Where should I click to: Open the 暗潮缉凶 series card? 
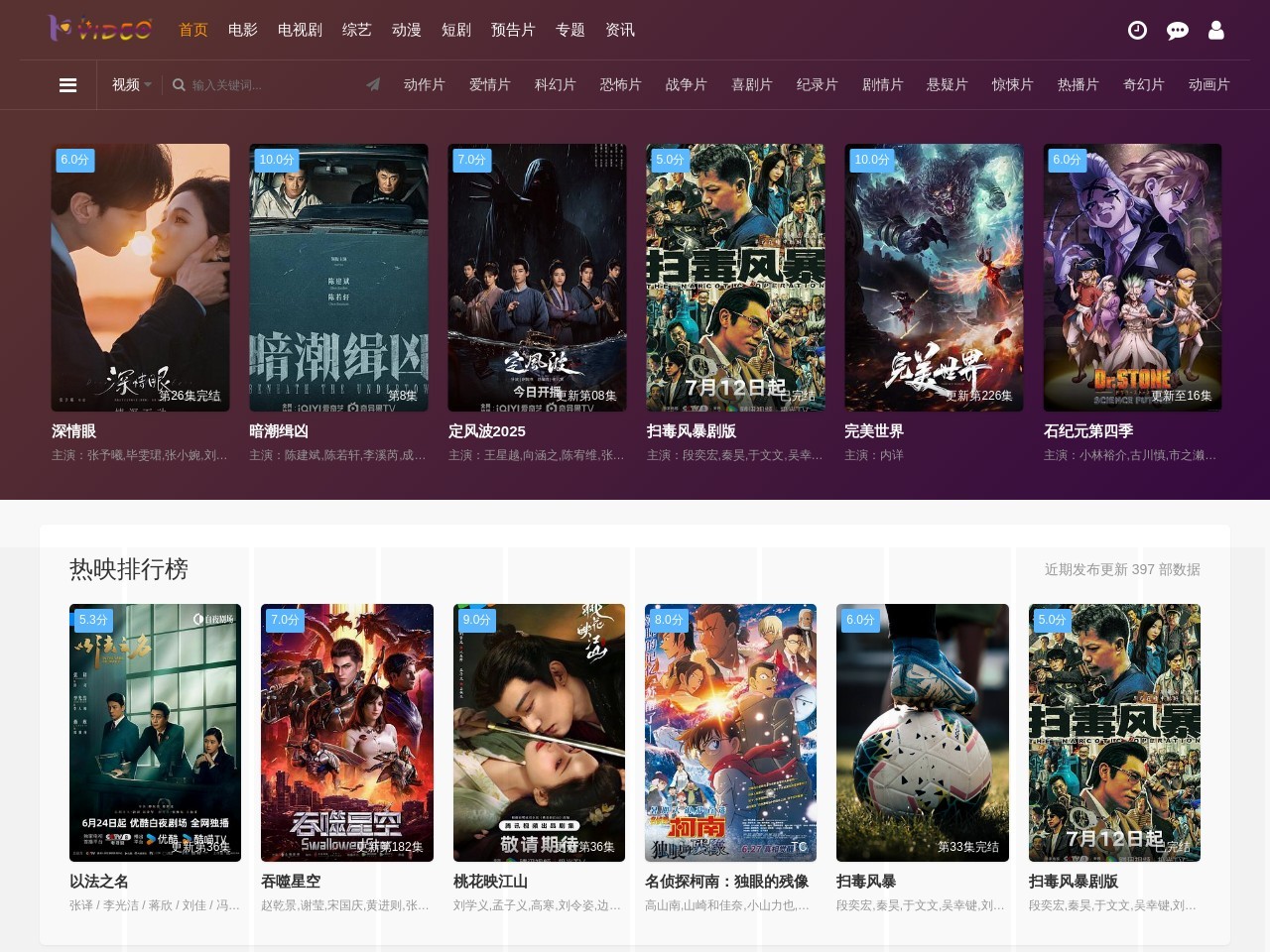tap(338, 278)
